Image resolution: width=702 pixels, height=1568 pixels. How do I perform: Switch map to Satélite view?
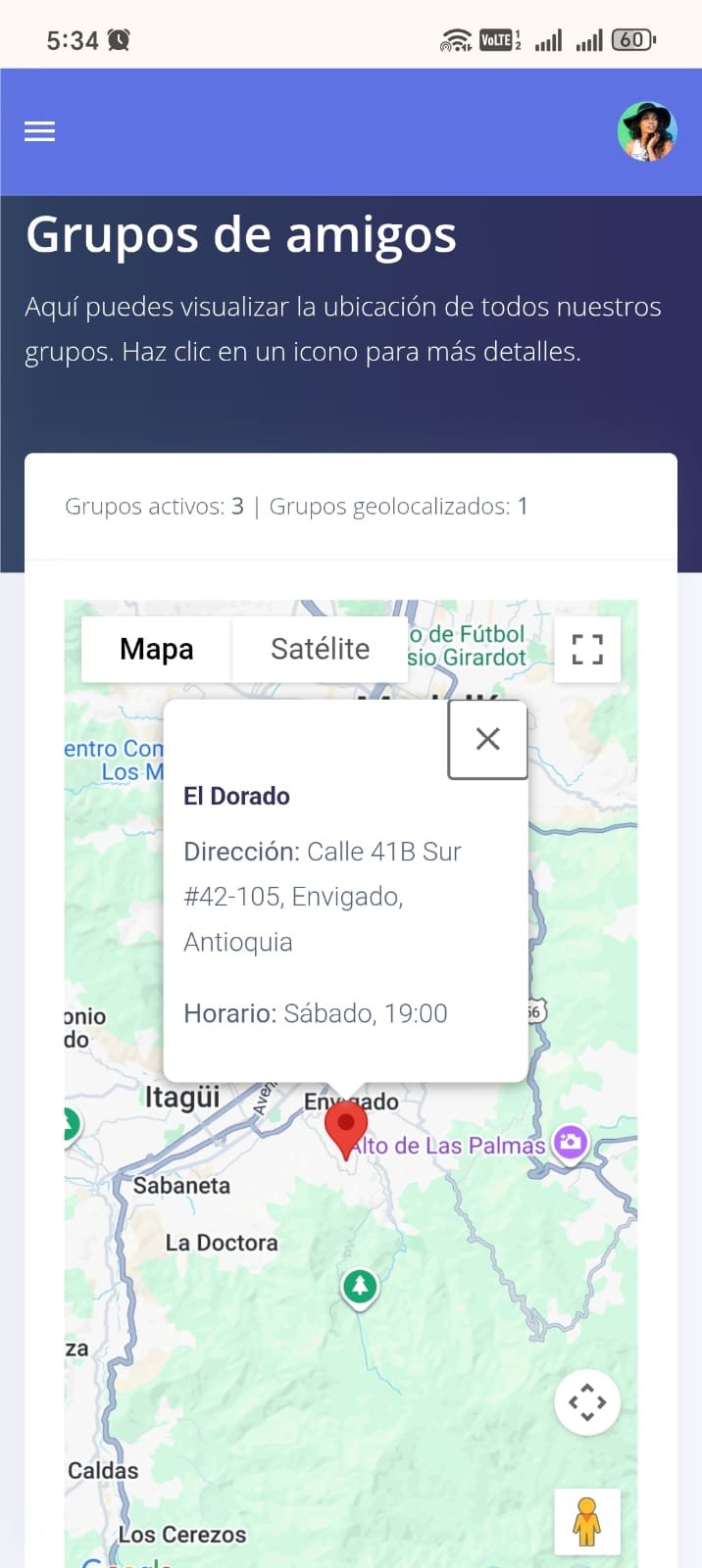click(x=320, y=649)
